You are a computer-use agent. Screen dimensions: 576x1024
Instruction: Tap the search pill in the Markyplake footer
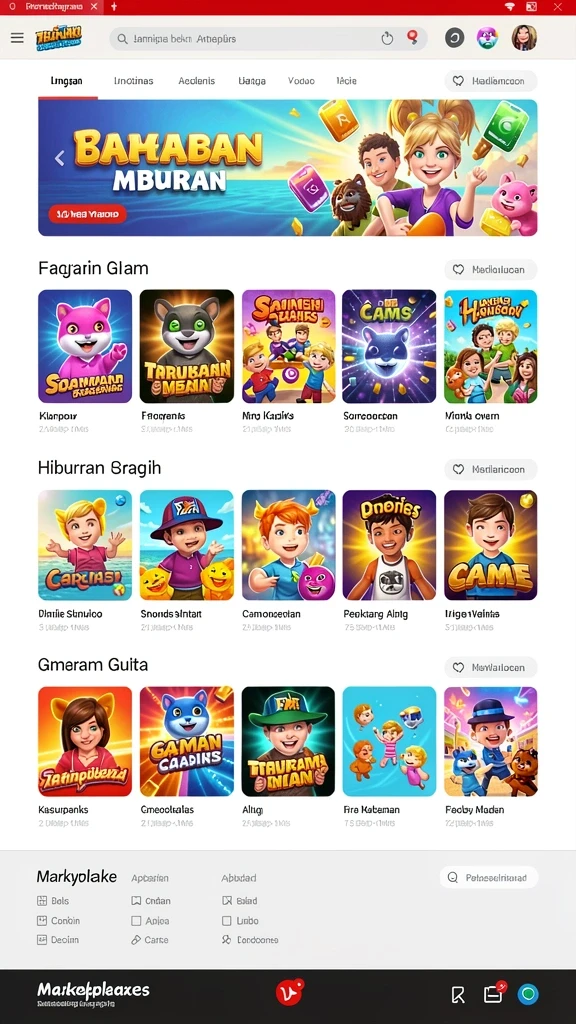(489, 877)
